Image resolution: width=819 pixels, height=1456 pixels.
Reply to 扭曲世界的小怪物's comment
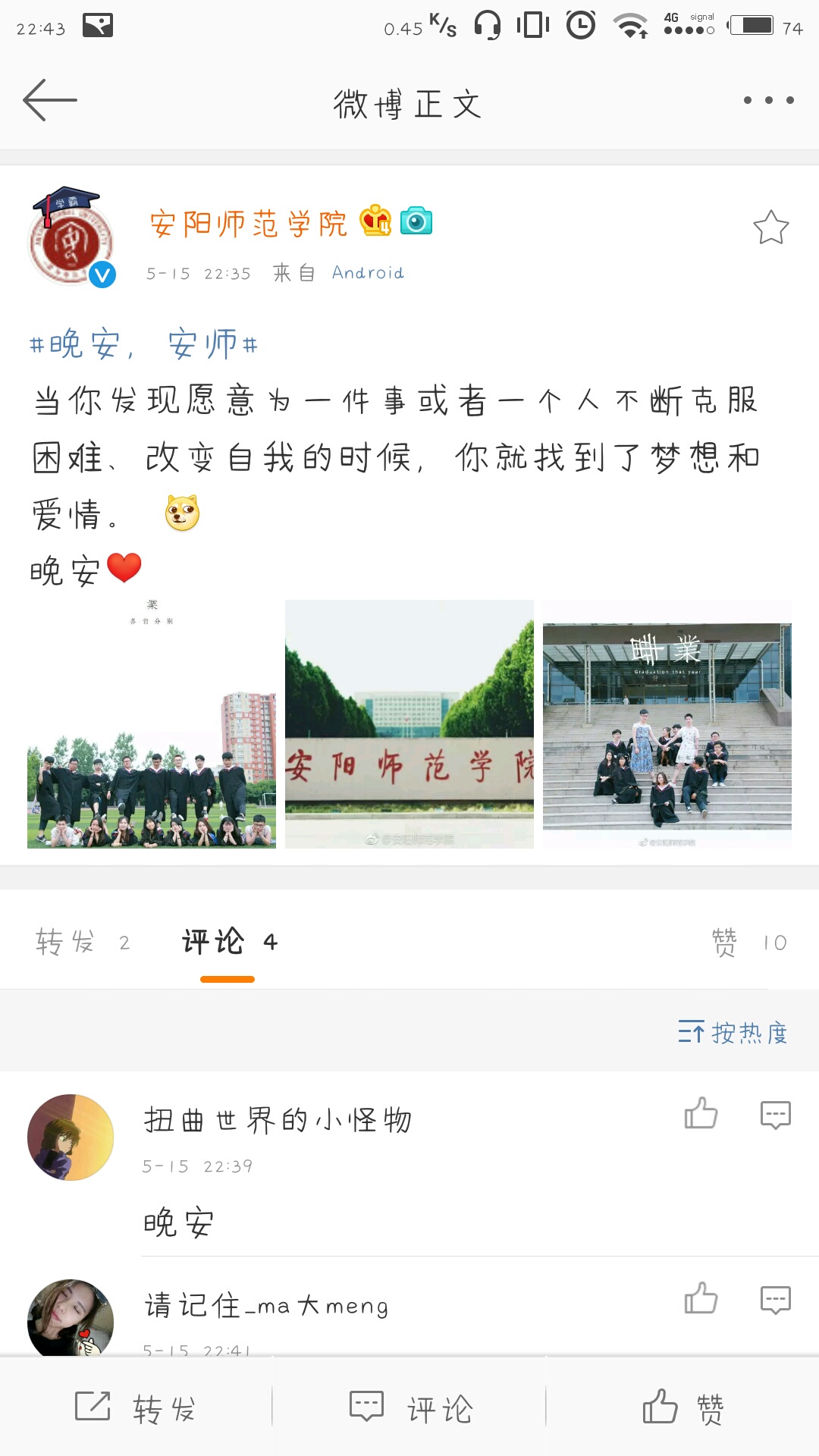[775, 1114]
